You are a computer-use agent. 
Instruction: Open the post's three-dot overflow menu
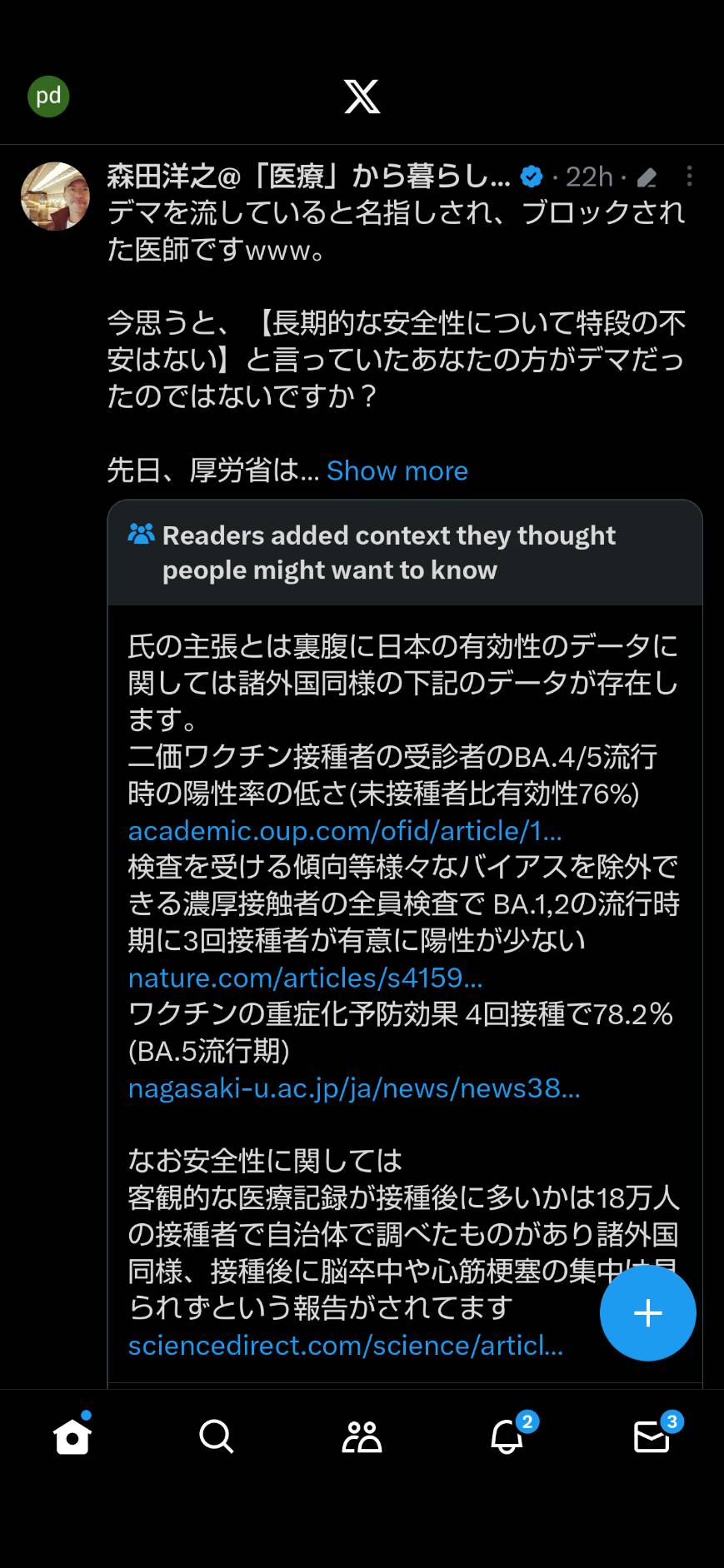(689, 176)
